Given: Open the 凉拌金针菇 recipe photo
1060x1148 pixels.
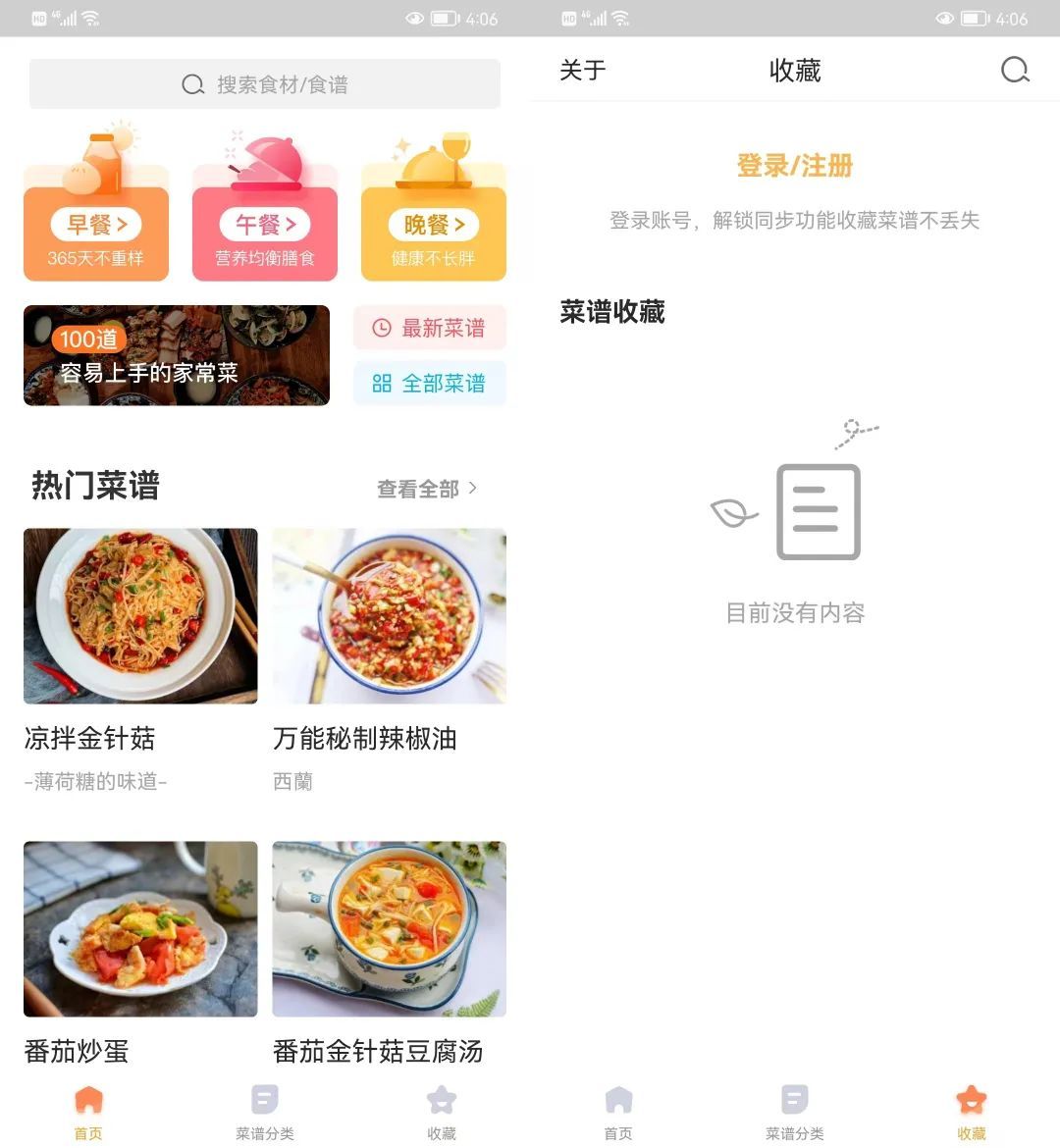Looking at the screenshot, I should point(139,615).
